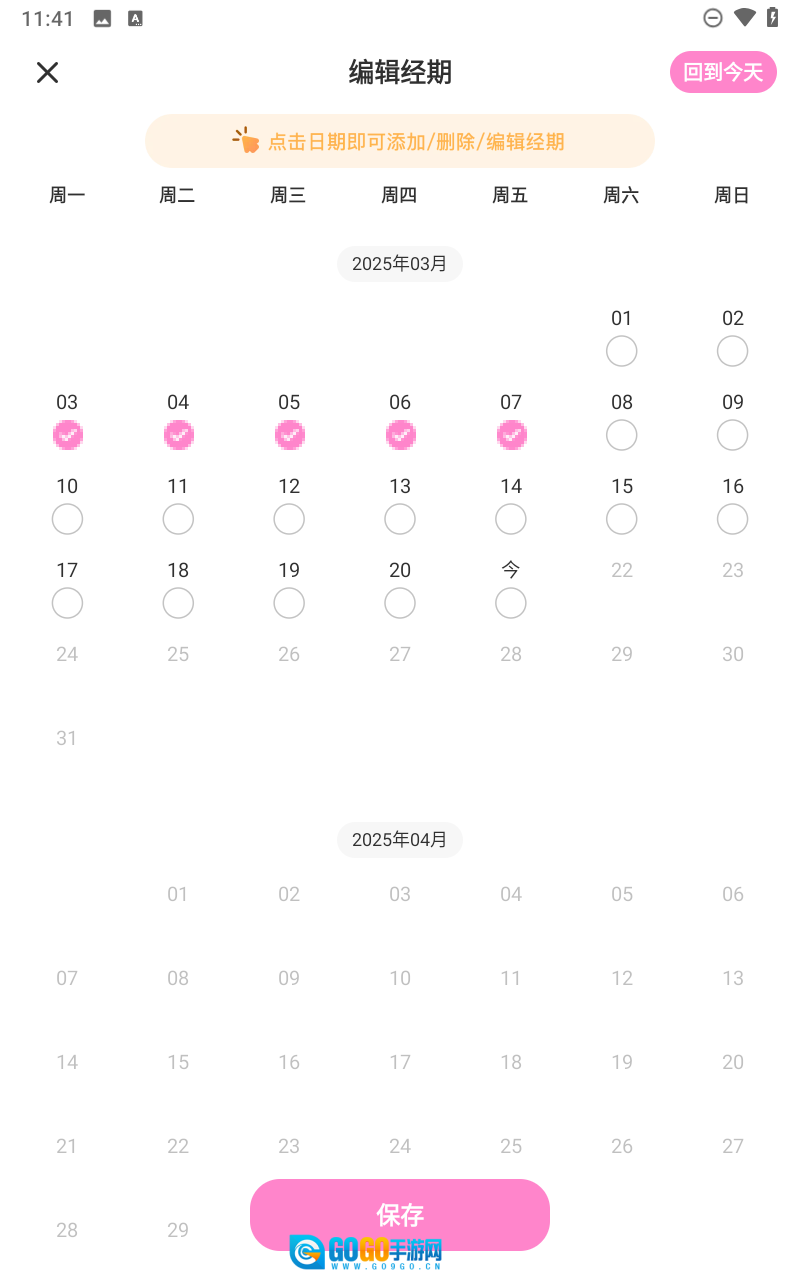The height and width of the screenshot is (1280, 800).
Task: Deselect March 07 as a period day
Action: click(511, 435)
